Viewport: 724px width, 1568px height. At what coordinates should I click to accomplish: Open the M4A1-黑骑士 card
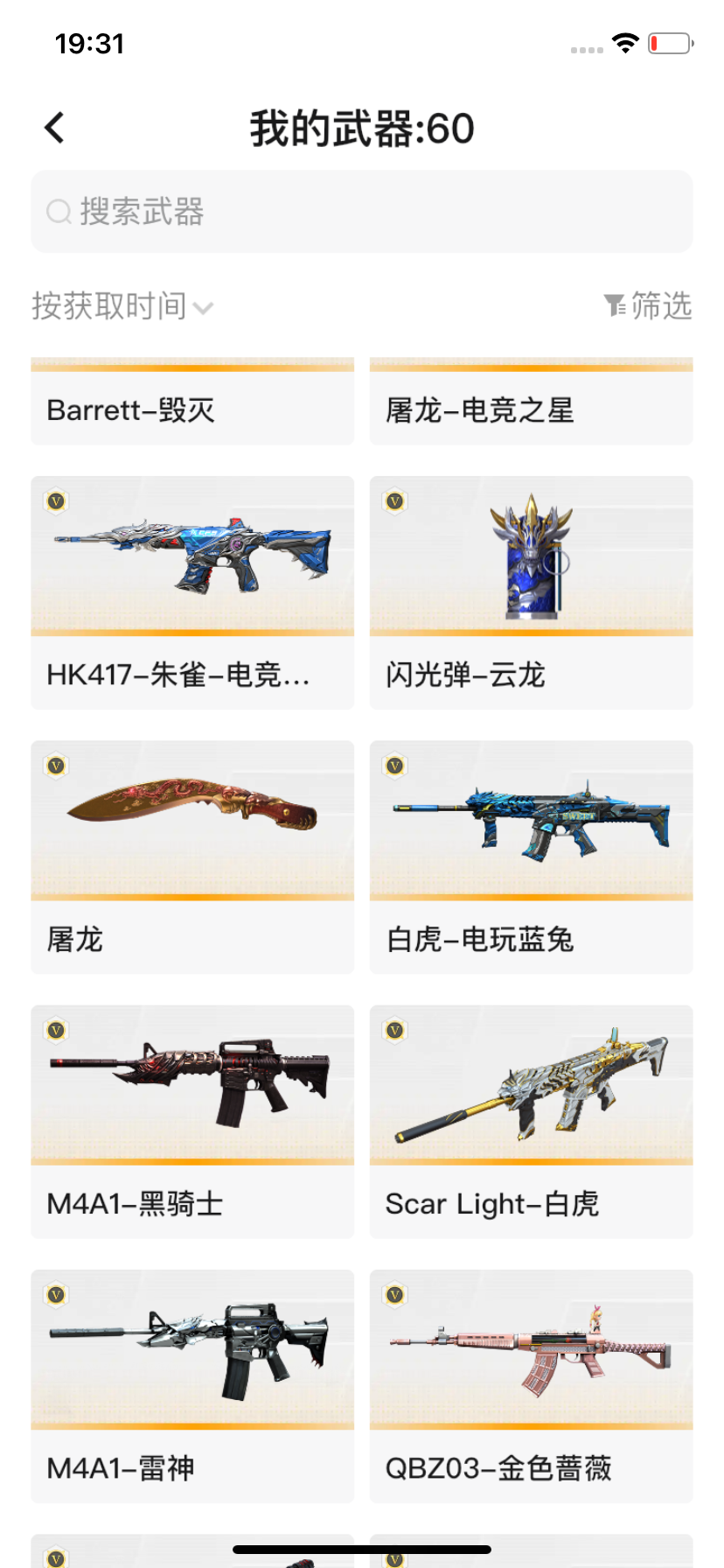(x=192, y=1120)
